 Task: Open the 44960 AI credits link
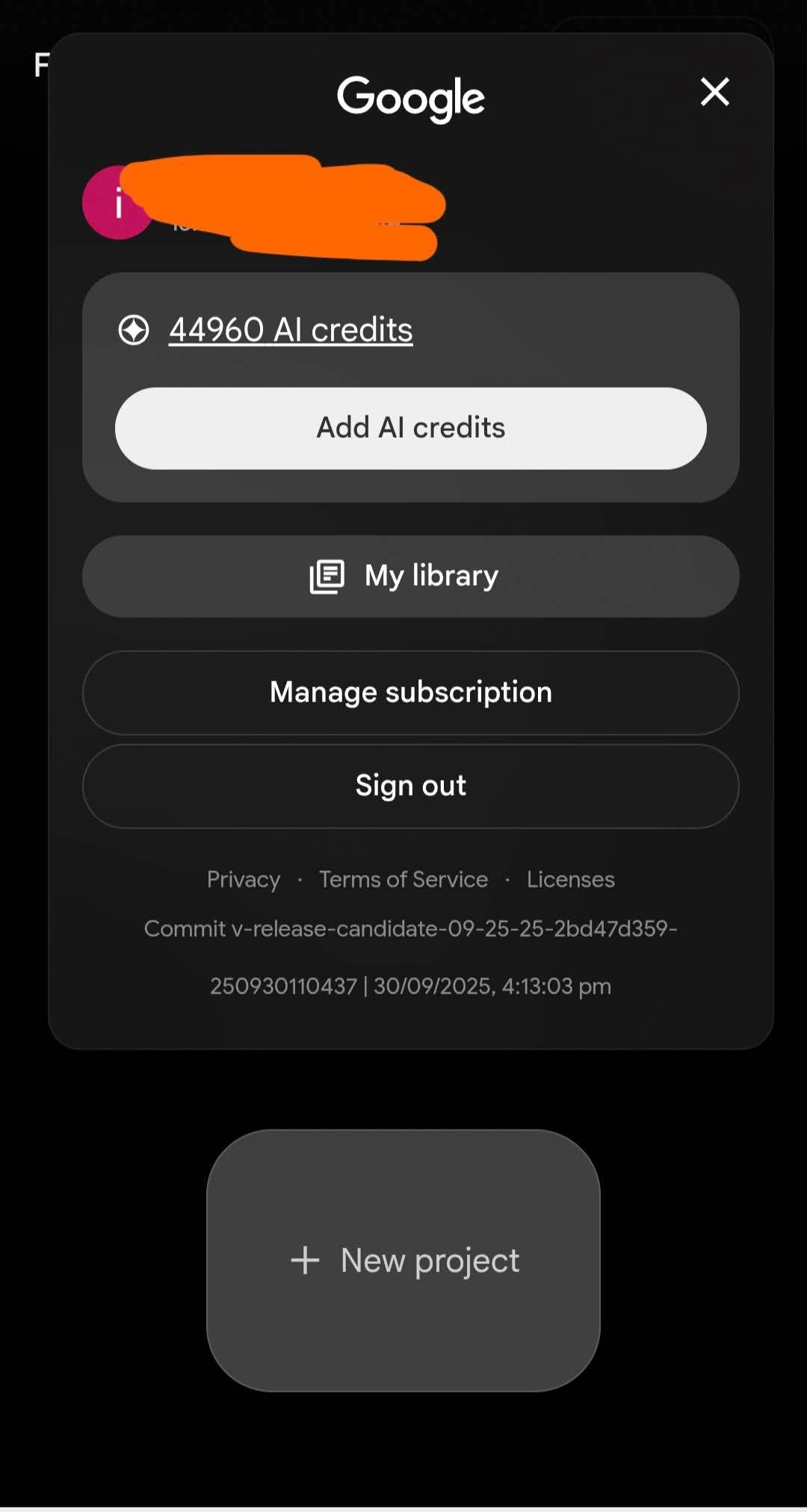[291, 330]
